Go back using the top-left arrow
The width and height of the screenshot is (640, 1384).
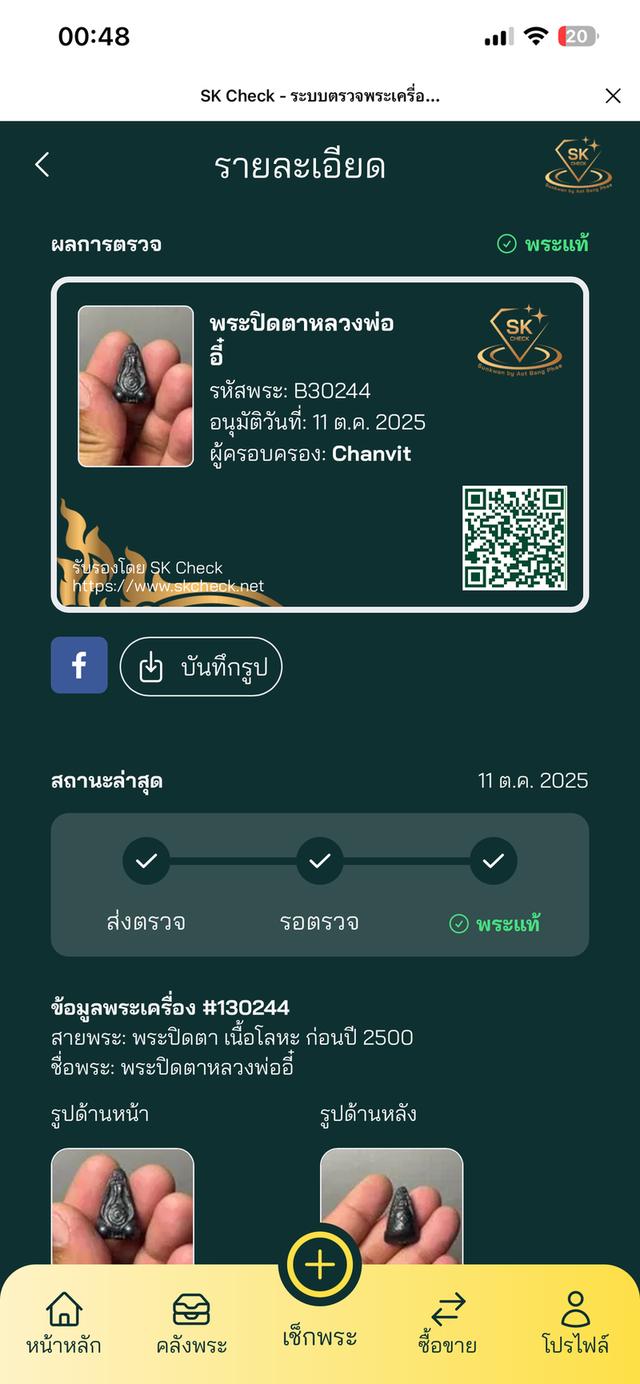click(42, 165)
